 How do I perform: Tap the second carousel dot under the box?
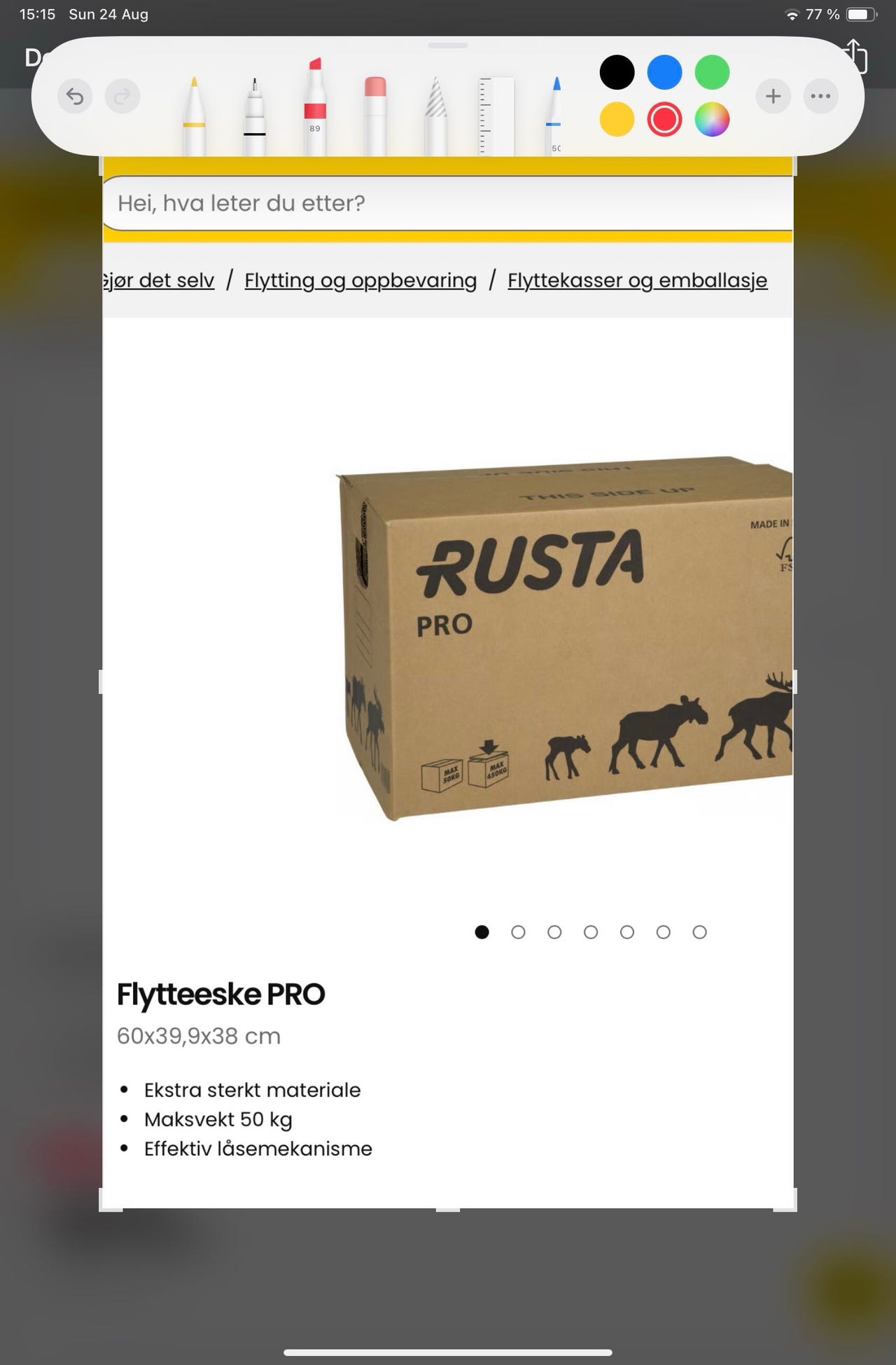click(519, 932)
